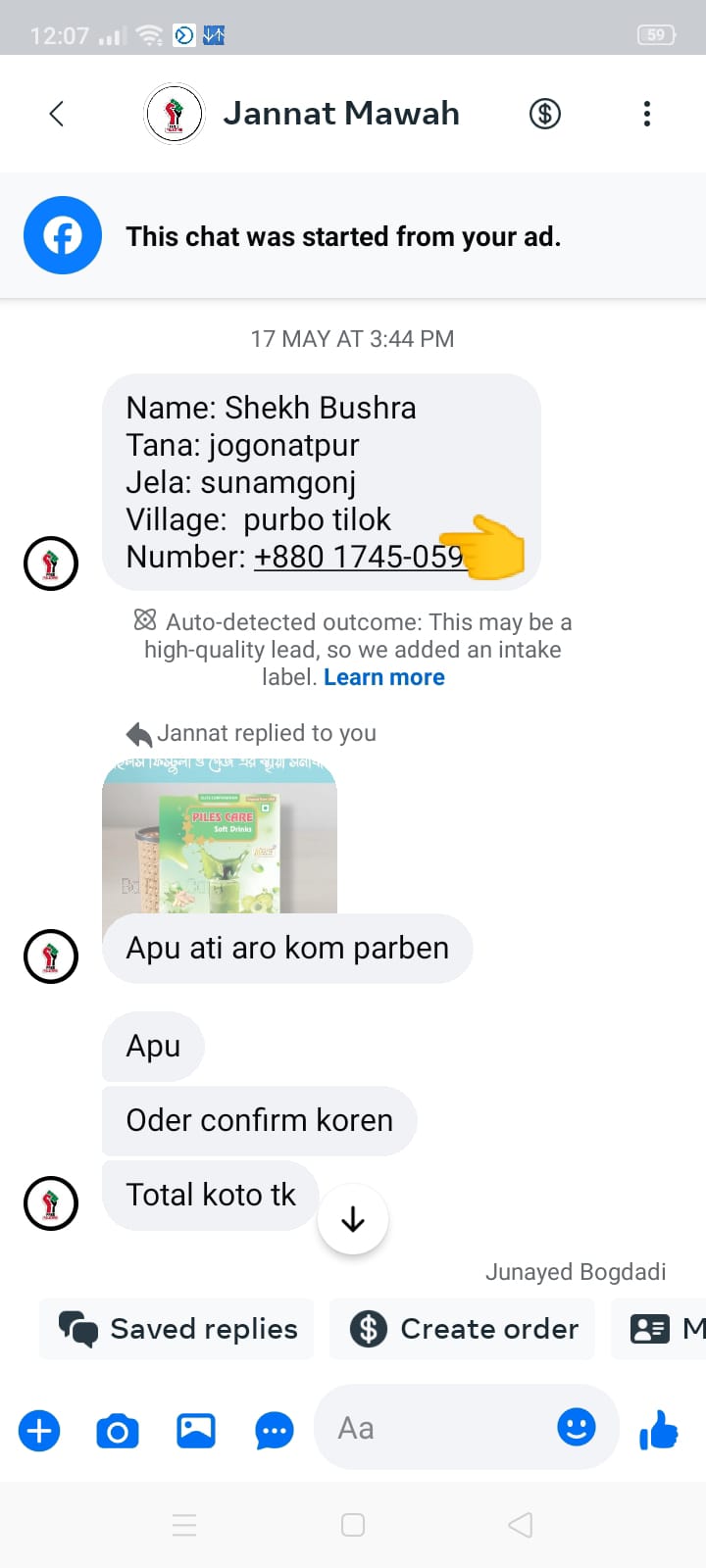Open Jannat Mawah's profile picture
The height and width of the screenshot is (1568, 706).
[x=175, y=114]
